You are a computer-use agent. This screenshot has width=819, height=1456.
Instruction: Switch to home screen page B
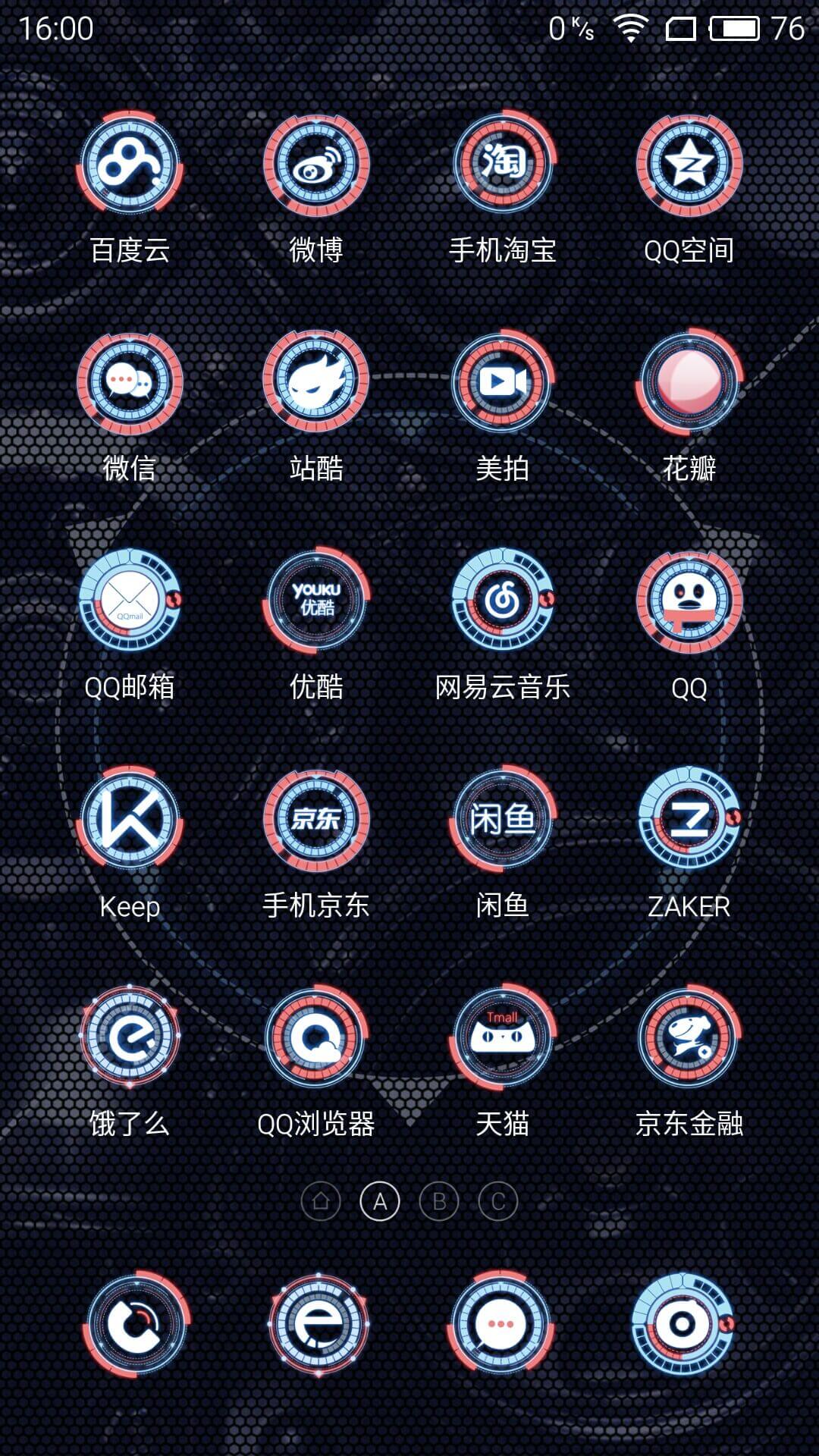(439, 1201)
